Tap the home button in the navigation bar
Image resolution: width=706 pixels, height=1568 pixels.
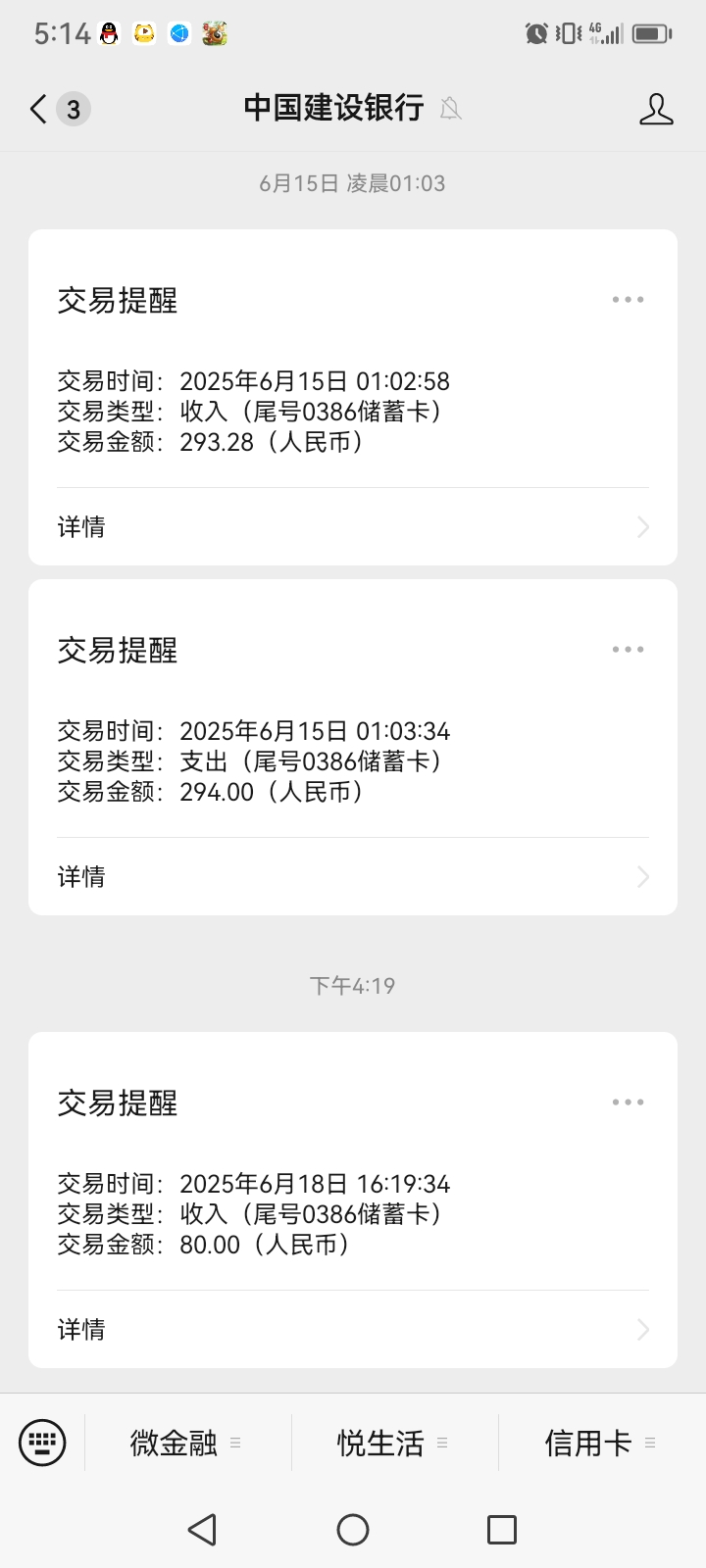click(x=353, y=1528)
